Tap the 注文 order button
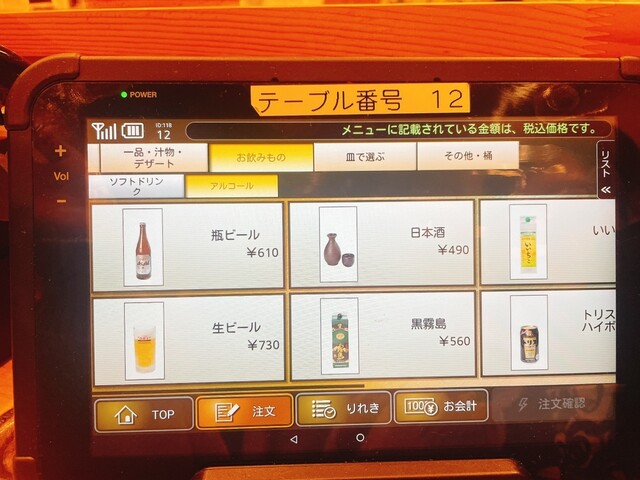The width and height of the screenshot is (640, 480). point(244,411)
